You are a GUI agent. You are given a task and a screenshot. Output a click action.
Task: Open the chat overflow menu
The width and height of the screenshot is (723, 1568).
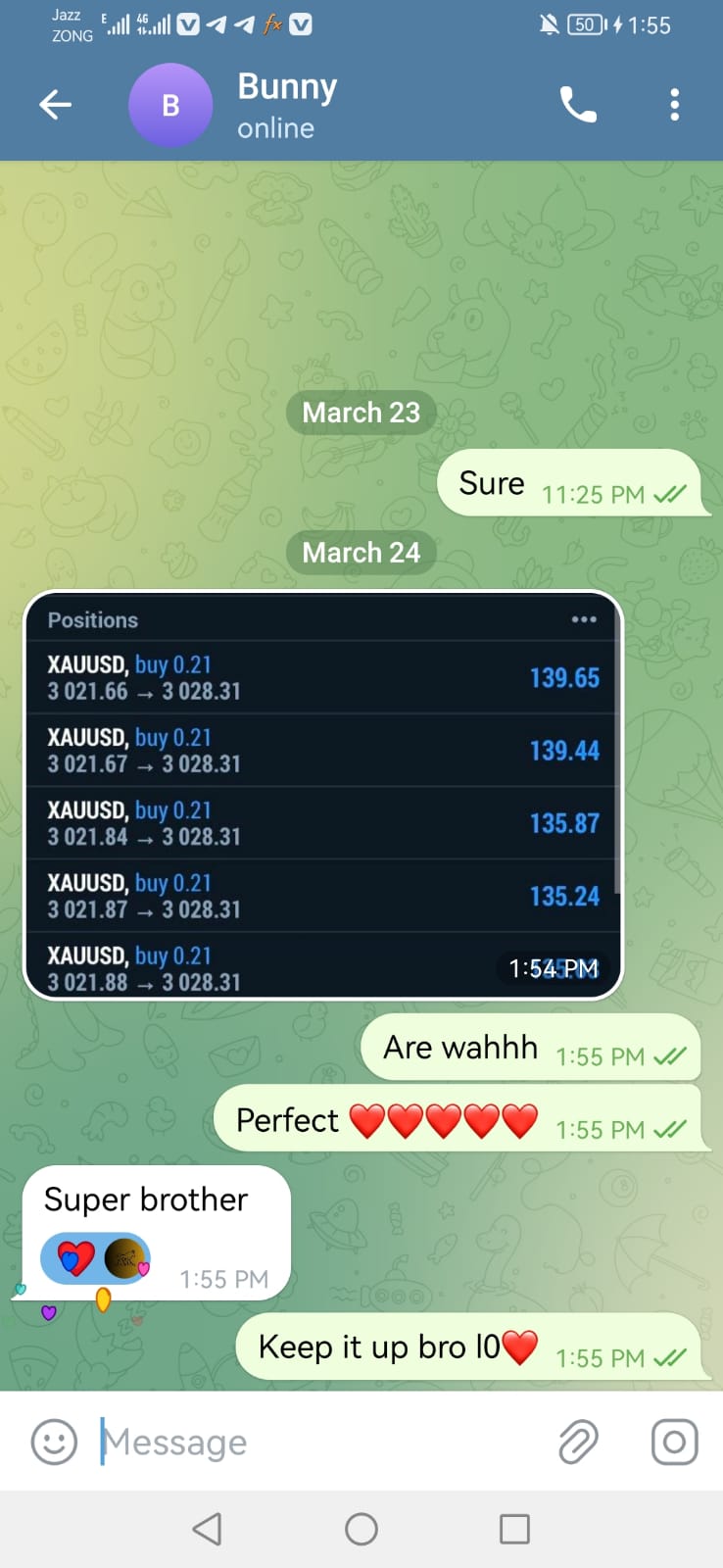(x=674, y=105)
